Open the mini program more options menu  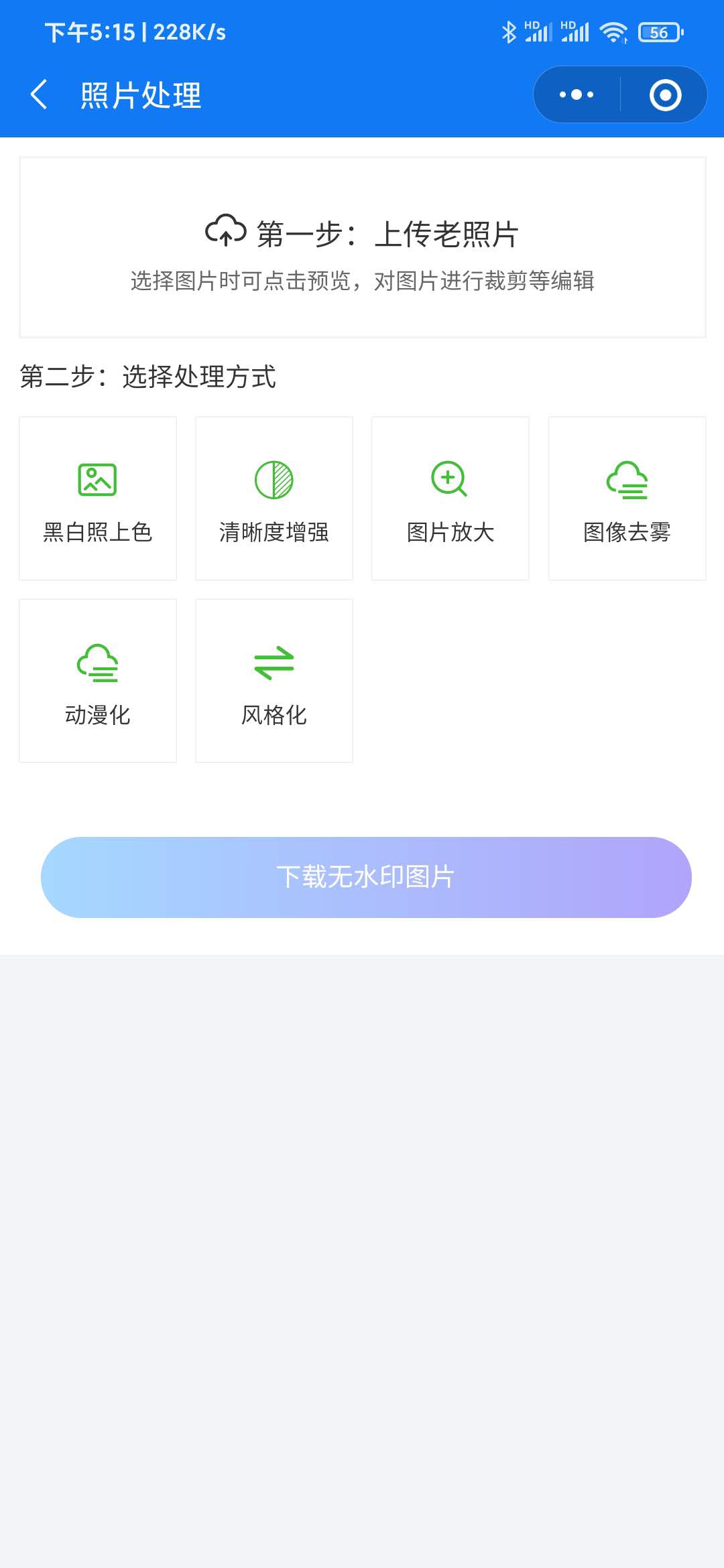pos(577,94)
